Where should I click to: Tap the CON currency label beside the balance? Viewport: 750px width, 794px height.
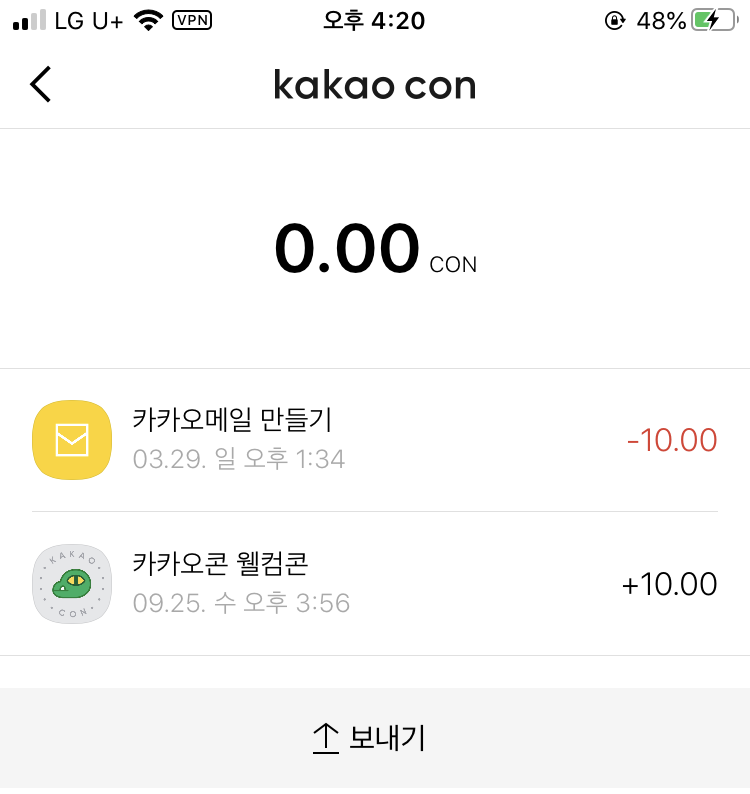[455, 264]
